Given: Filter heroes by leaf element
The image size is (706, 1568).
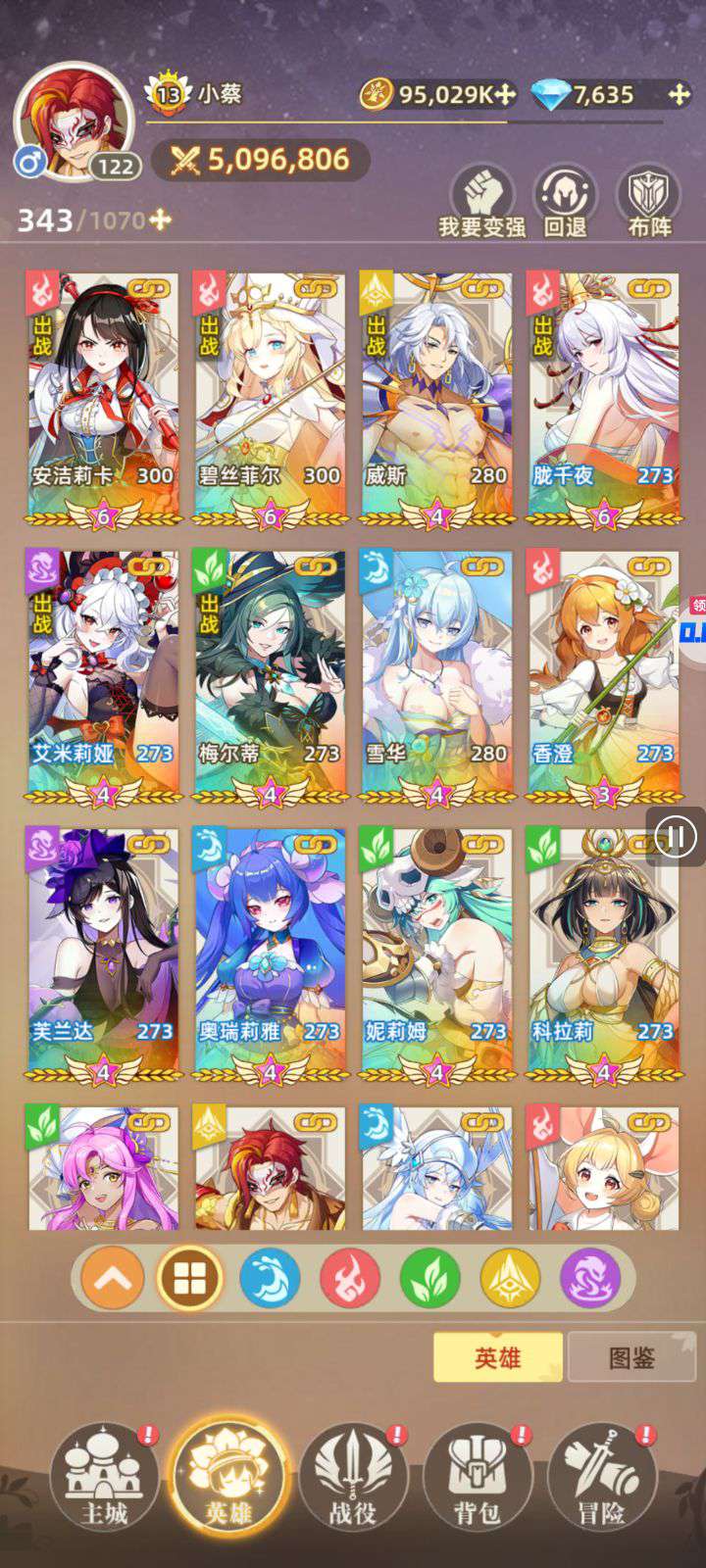Looking at the screenshot, I should pyautogui.click(x=430, y=1278).
